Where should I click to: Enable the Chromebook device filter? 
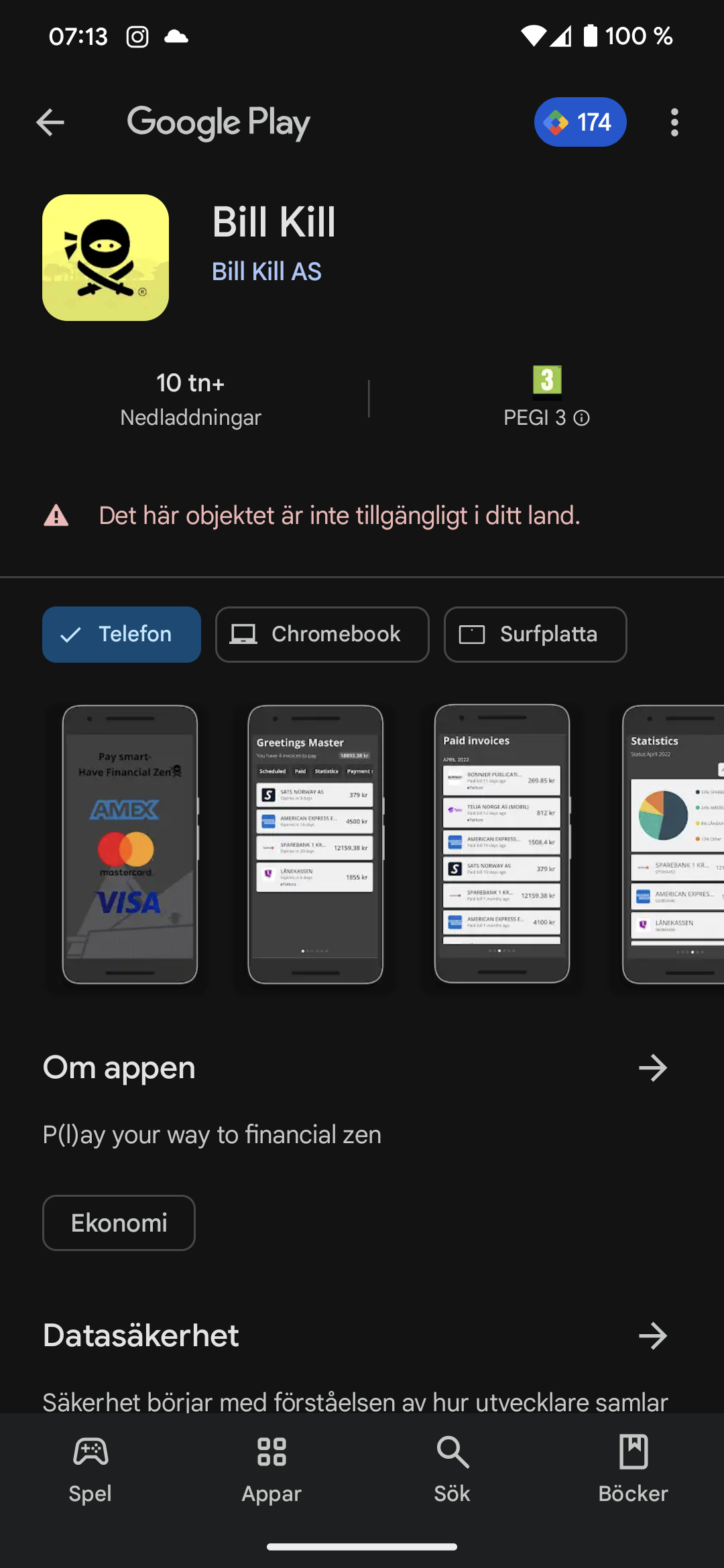tap(322, 634)
